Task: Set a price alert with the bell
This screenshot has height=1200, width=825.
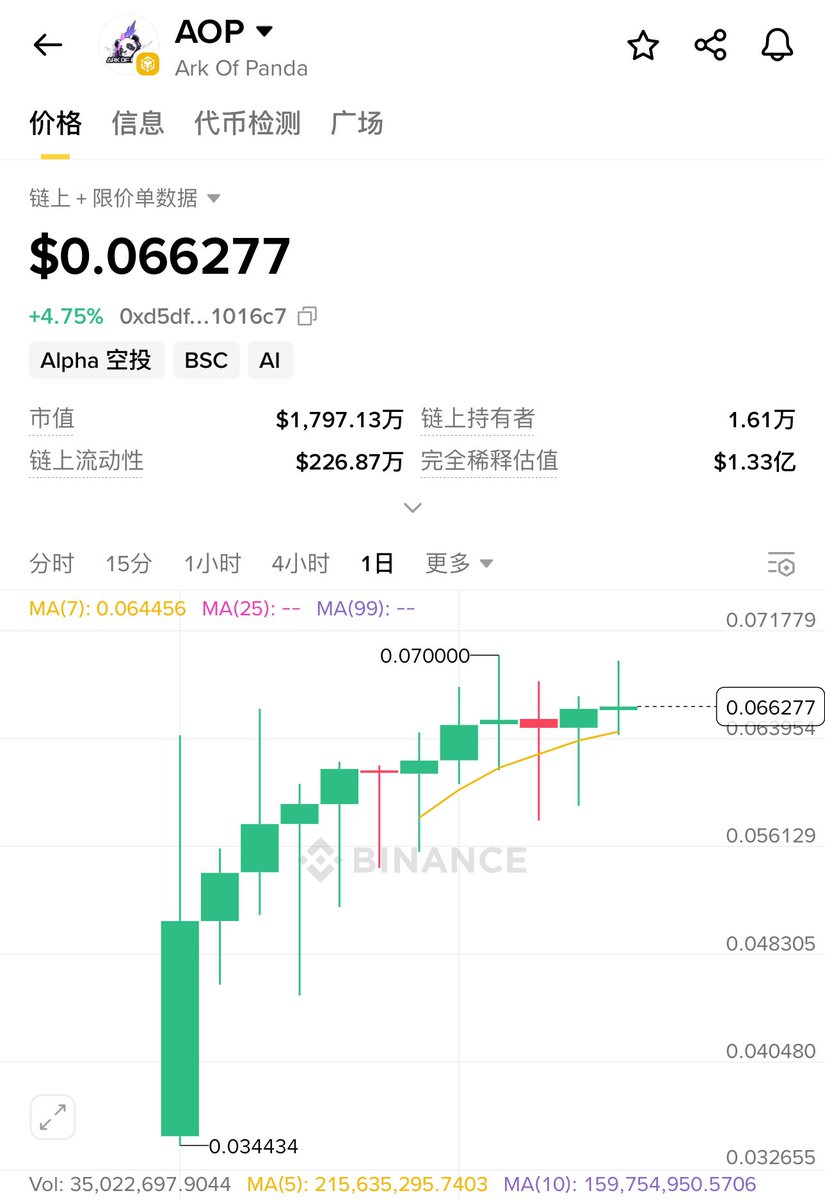Action: click(777, 45)
